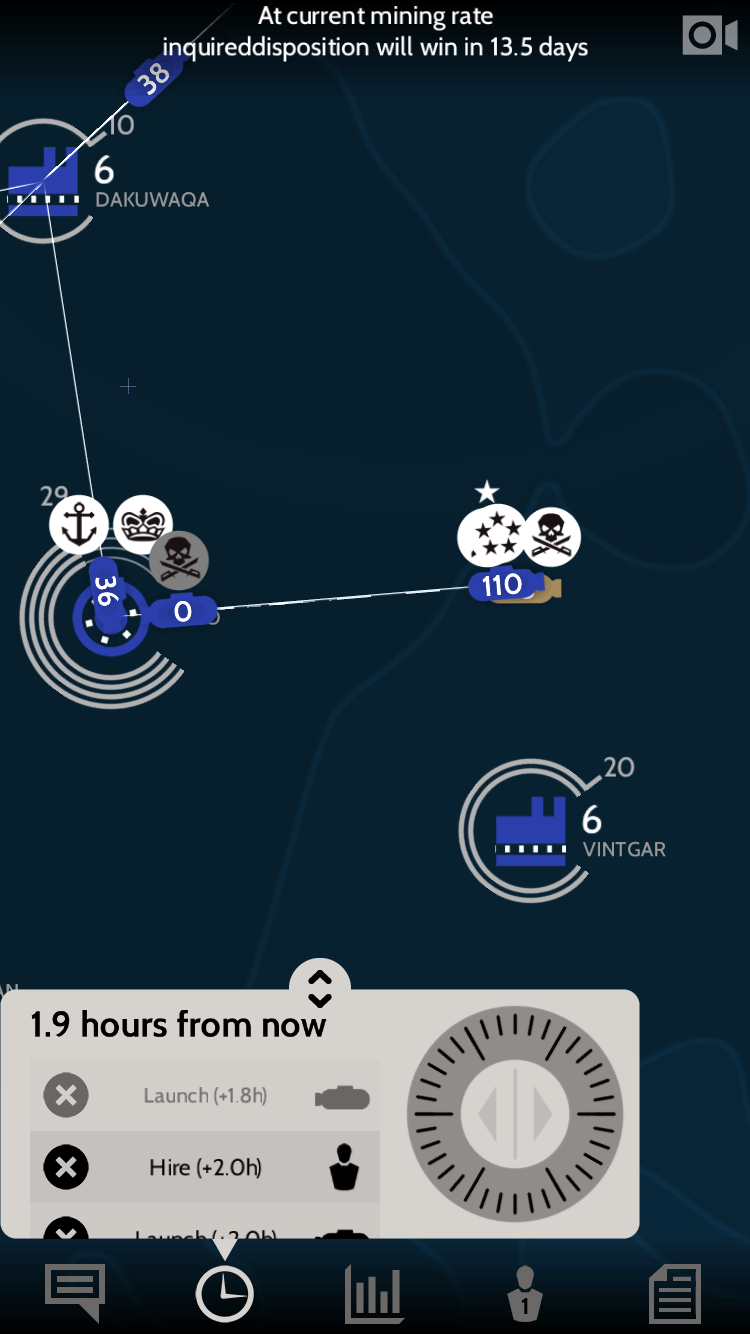The image size is (750, 1334).
Task: Open the camera replay icon
Action: coord(709,36)
